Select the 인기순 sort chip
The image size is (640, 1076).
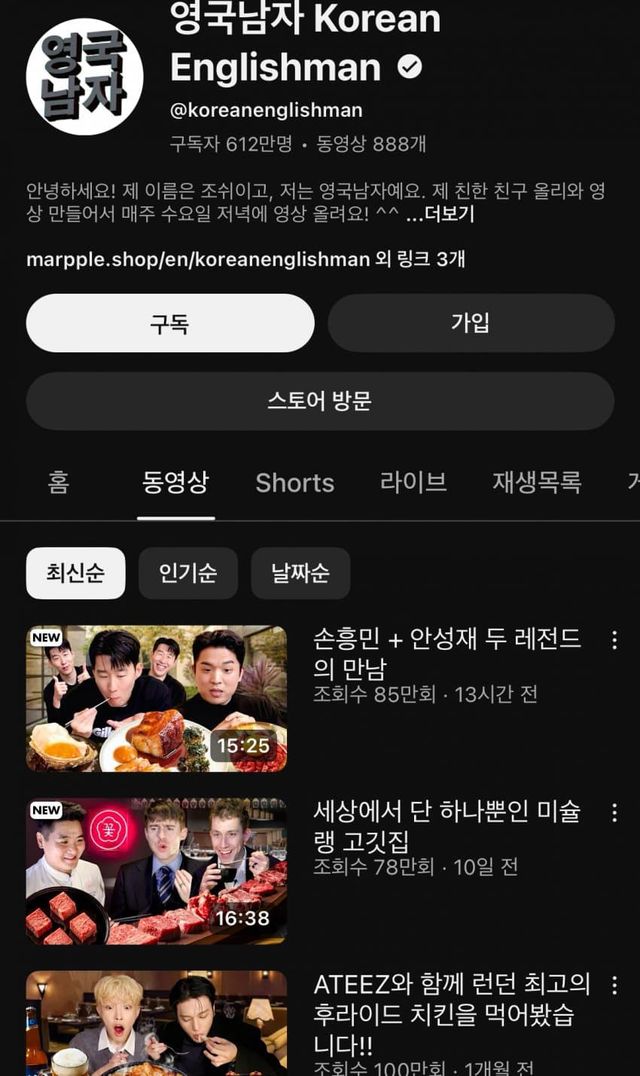click(188, 573)
